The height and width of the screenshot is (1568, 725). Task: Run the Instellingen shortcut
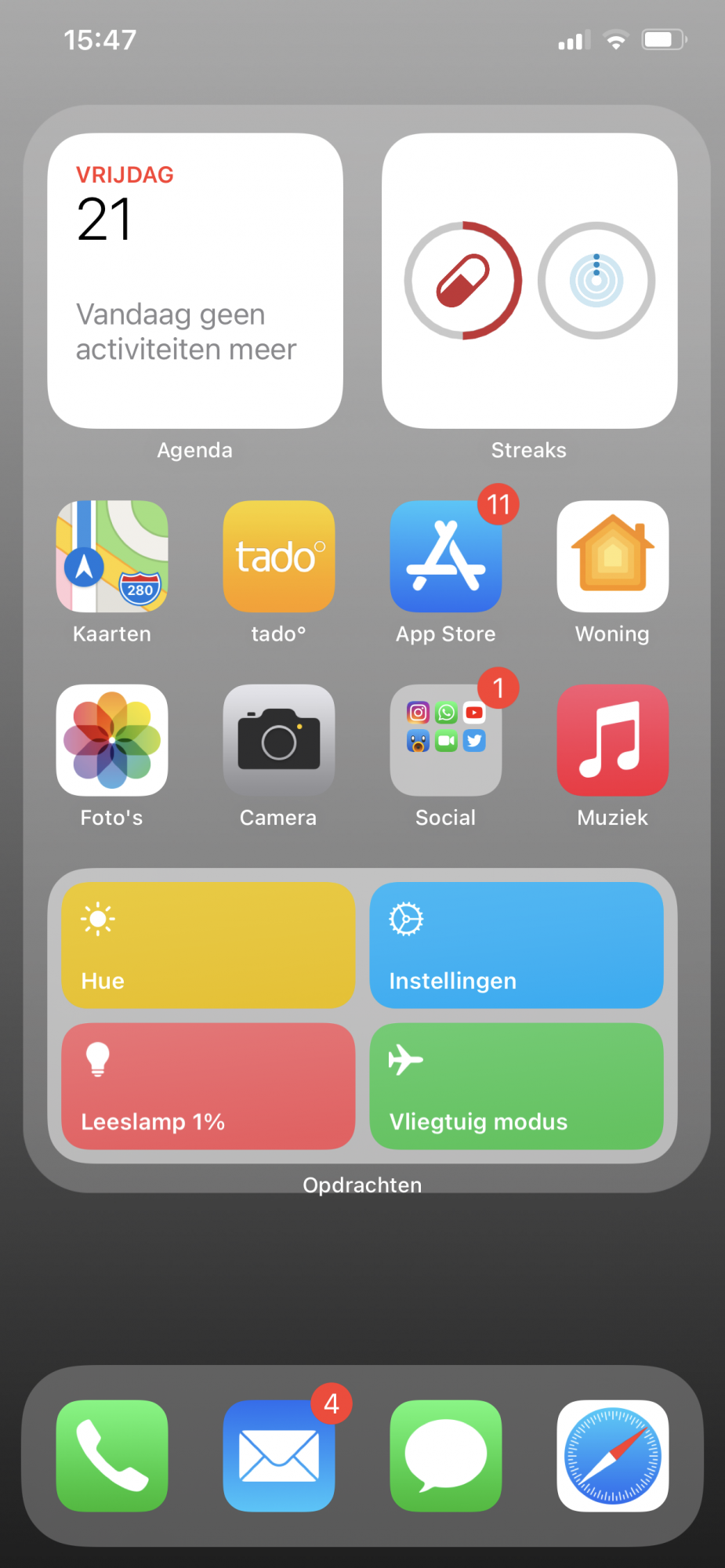517,946
